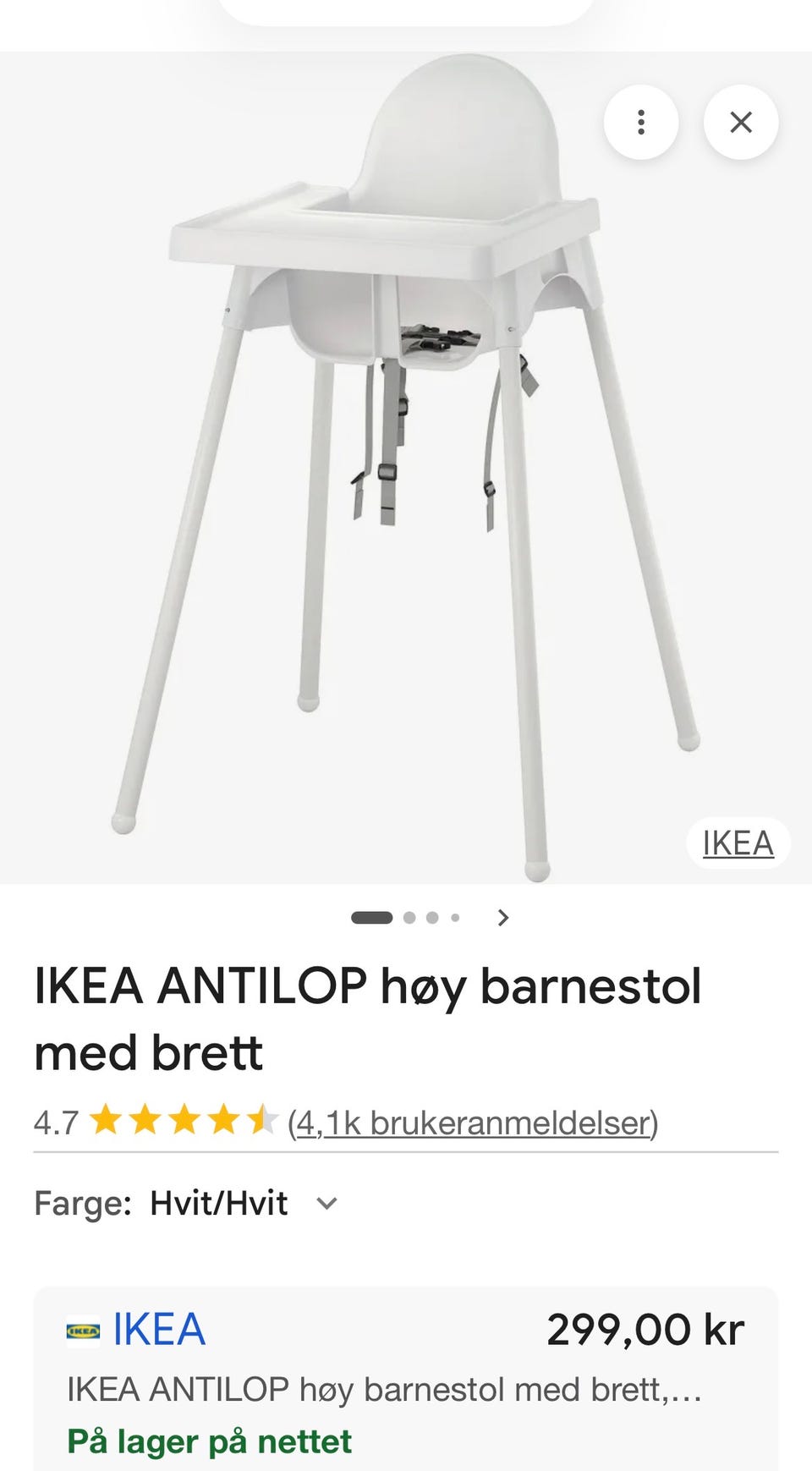Tap the IKEA ANTILOP product photo
Screen dimensions: 812x1471
[x=406, y=468]
